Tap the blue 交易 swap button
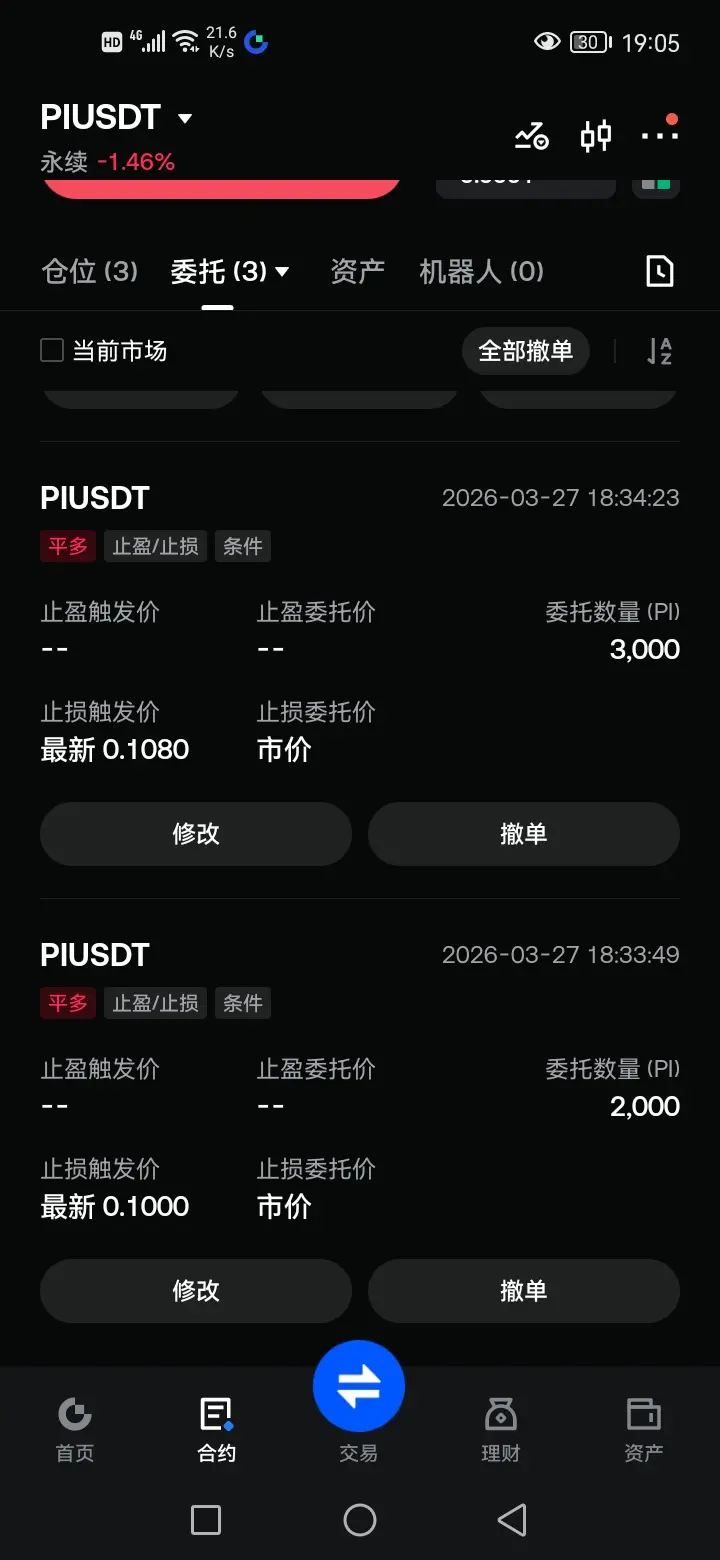The image size is (720, 1560). pos(359,1387)
